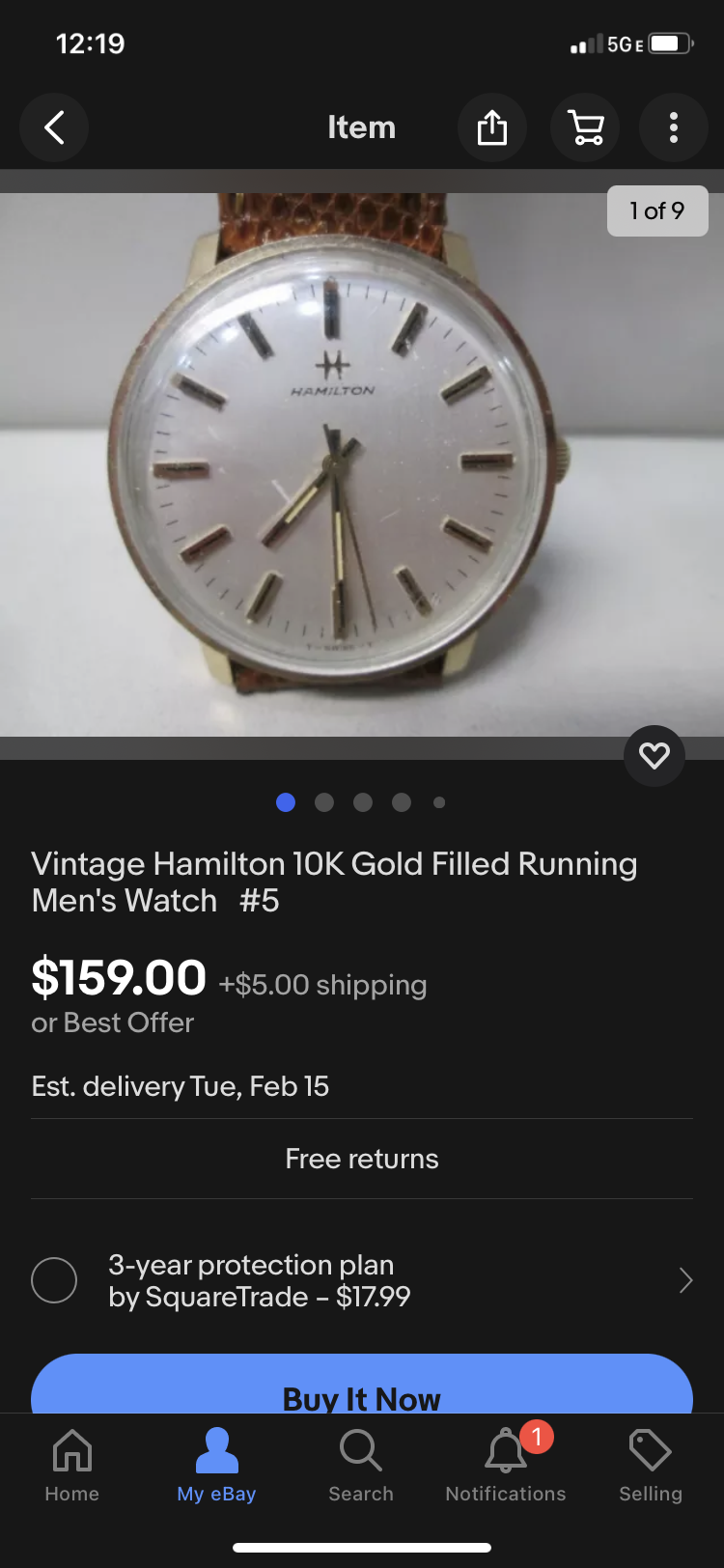Screen dimensions: 724x1568
Task: Expand protection plan details chevron
Action: [x=685, y=1281]
